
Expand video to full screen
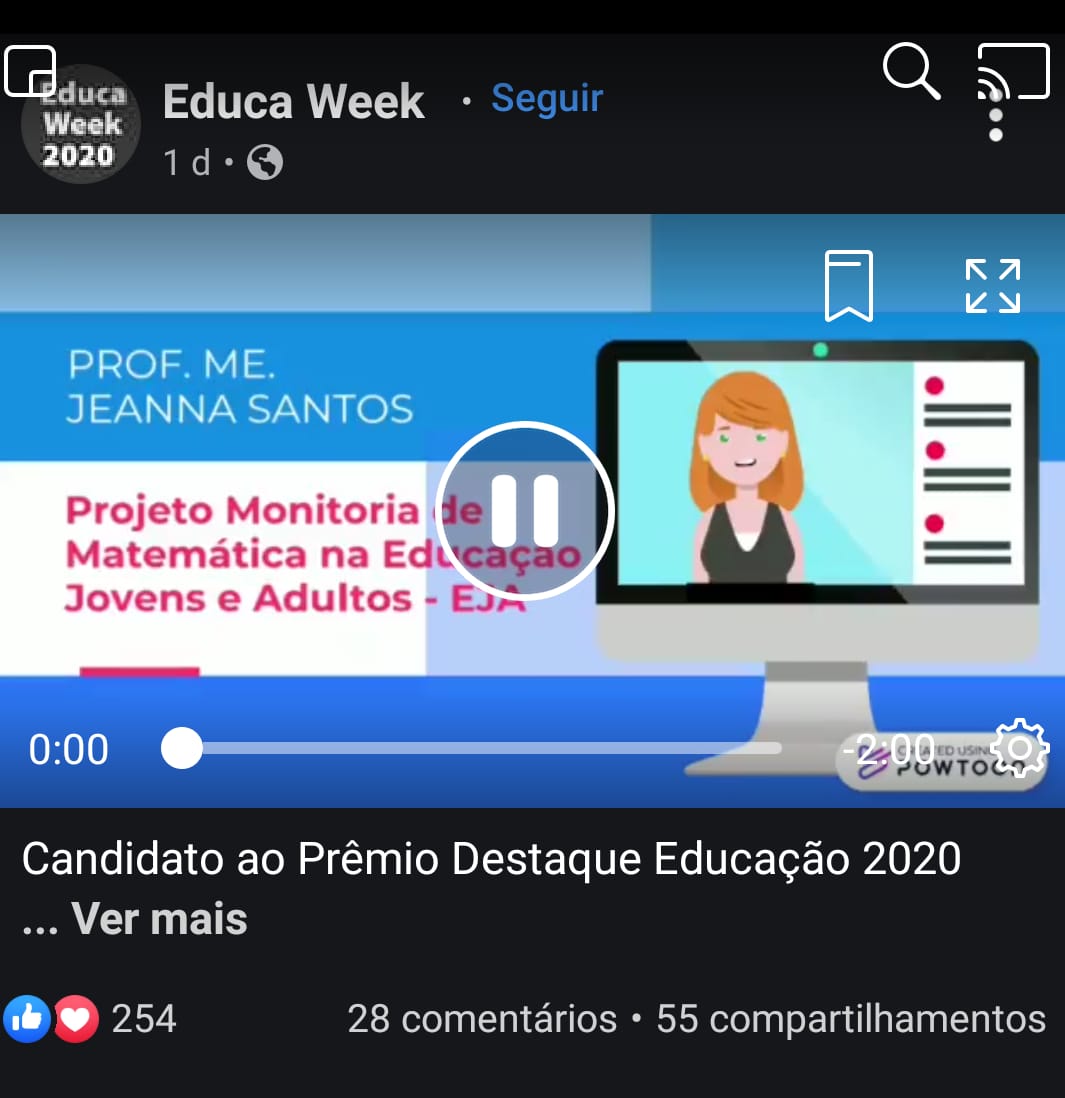point(992,286)
